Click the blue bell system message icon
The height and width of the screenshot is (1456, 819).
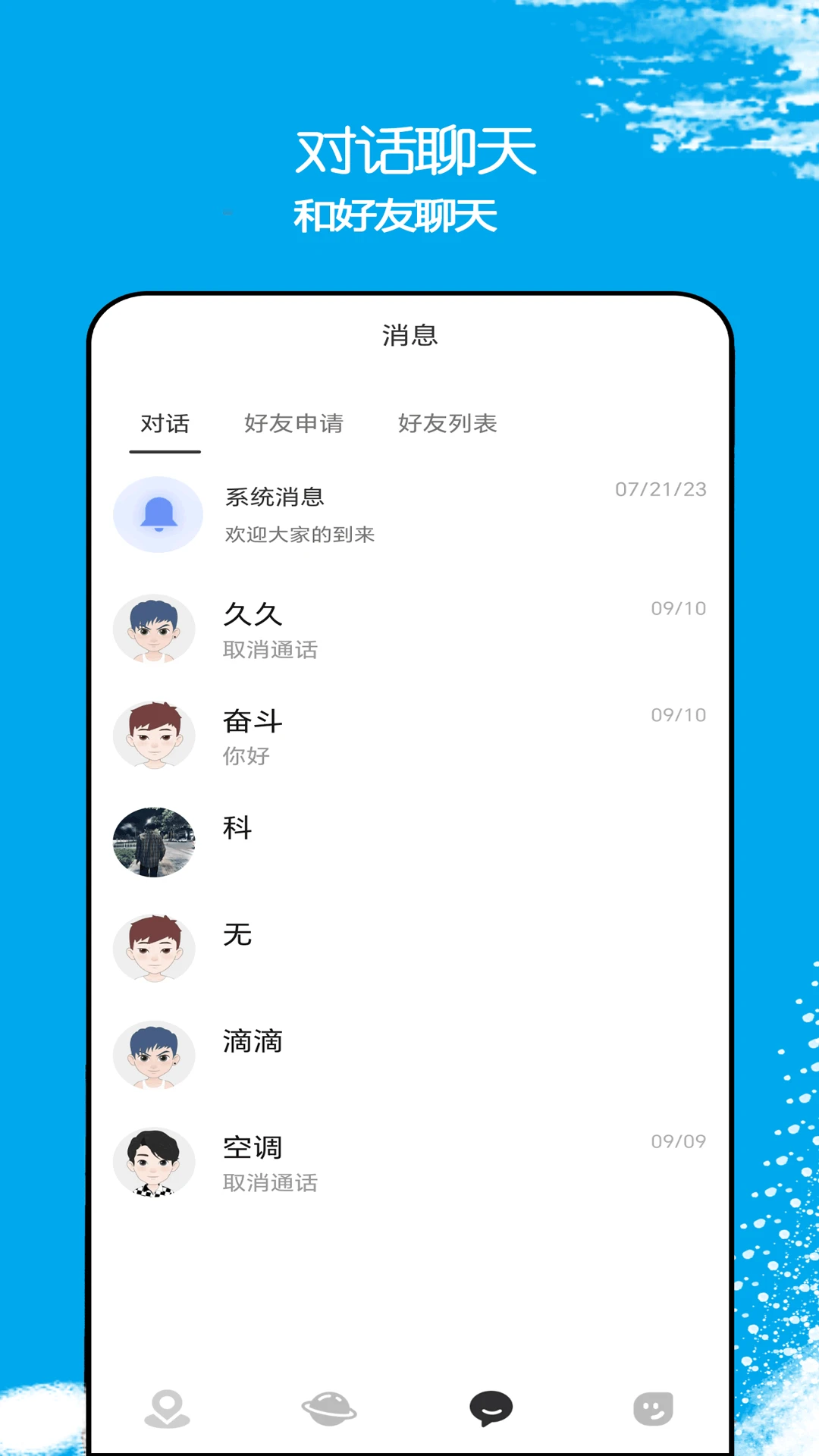pos(157,514)
